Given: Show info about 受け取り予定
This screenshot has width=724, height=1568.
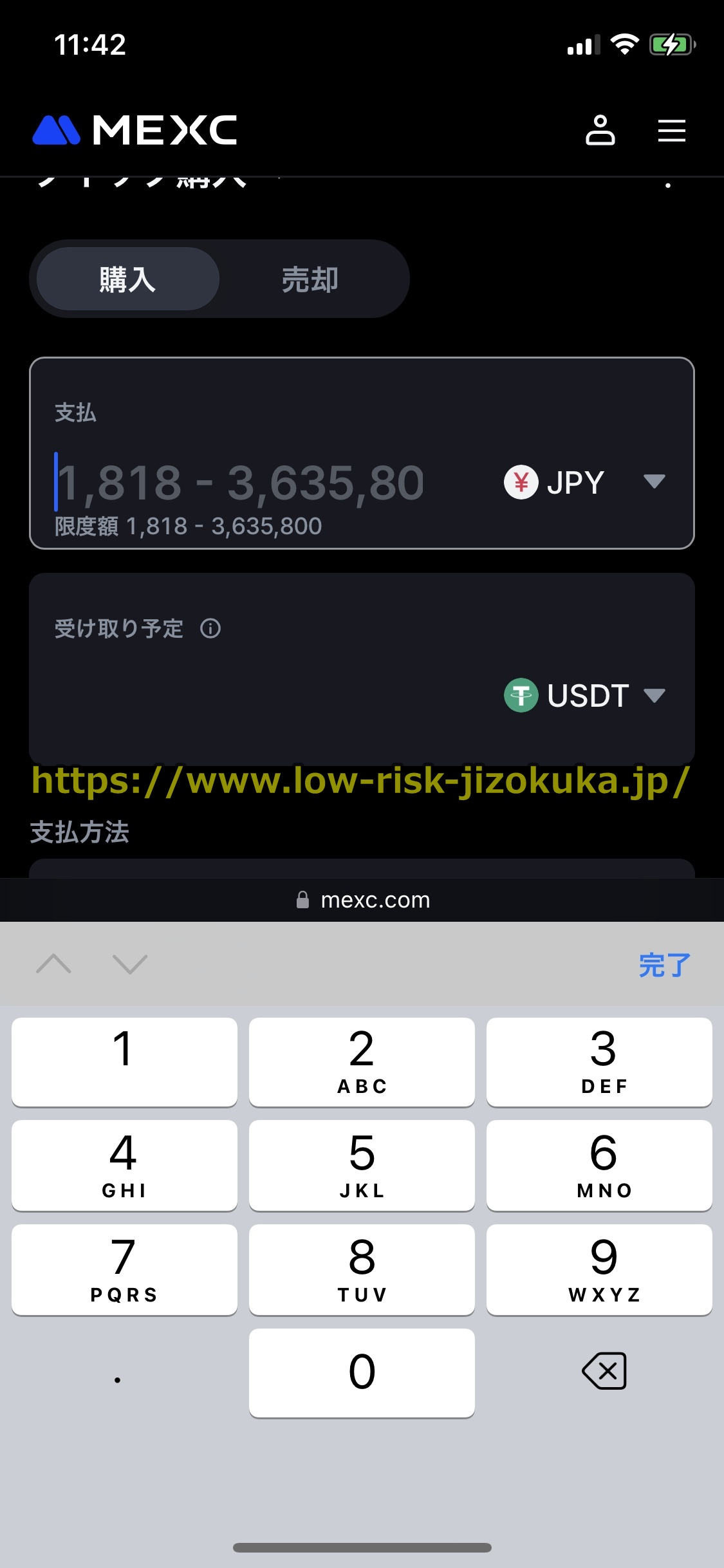Looking at the screenshot, I should pos(210,628).
